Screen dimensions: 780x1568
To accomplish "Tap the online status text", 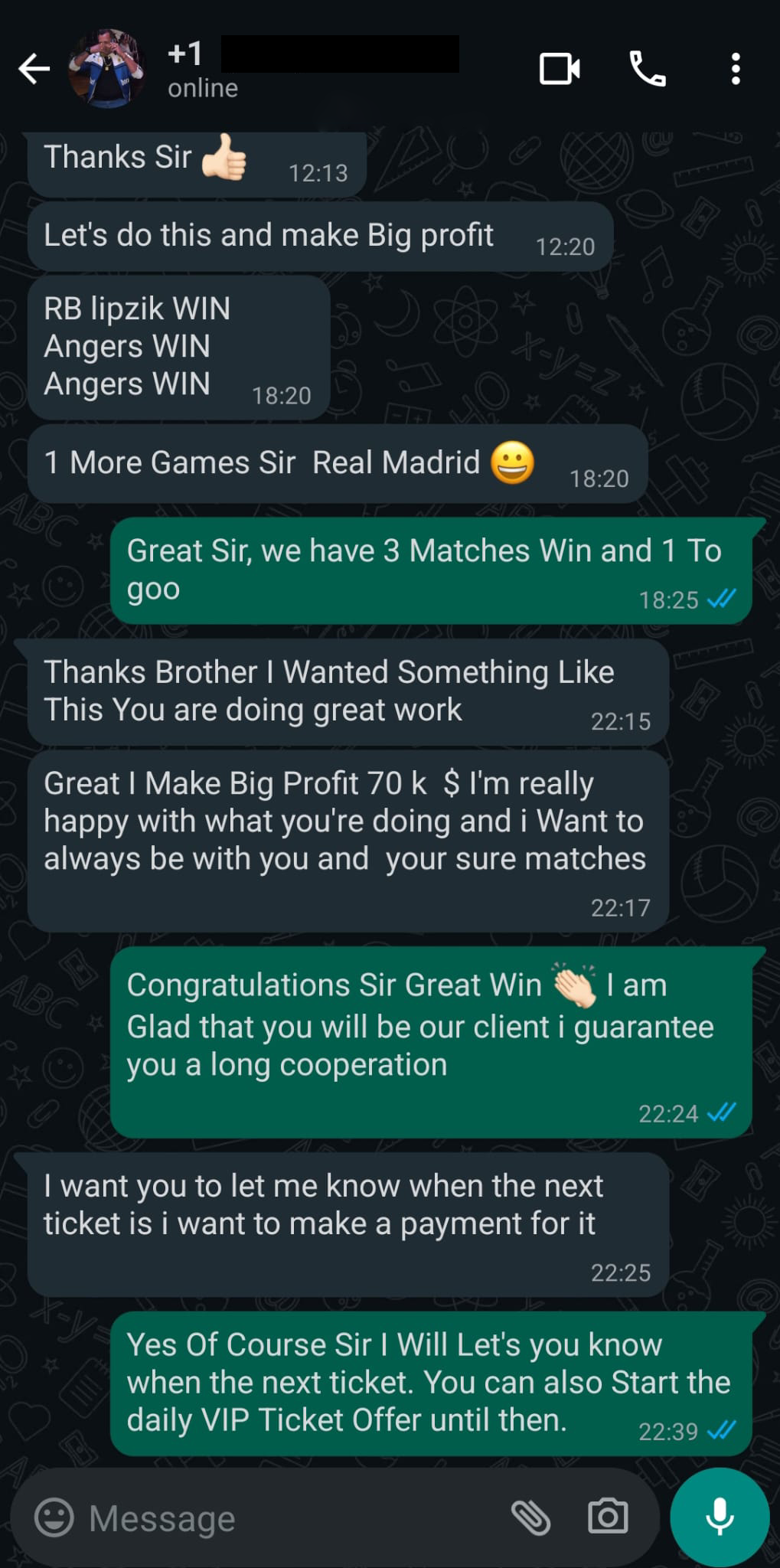I will [x=202, y=87].
